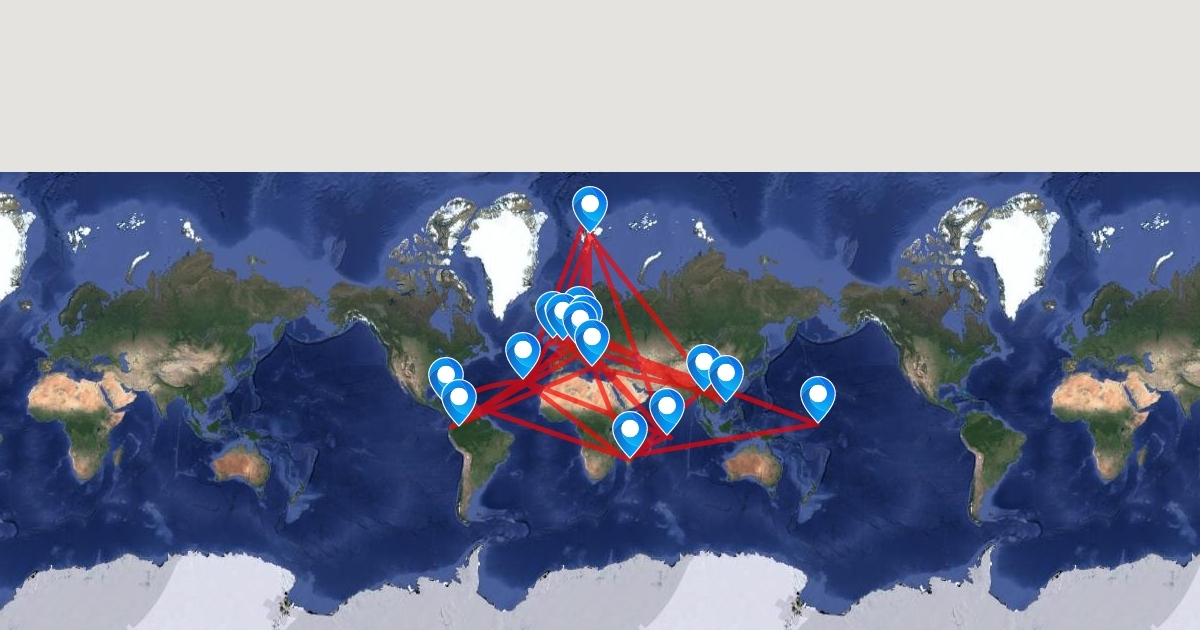
Task: Select the pin over the central Mediterranean
Action: coord(592,338)
